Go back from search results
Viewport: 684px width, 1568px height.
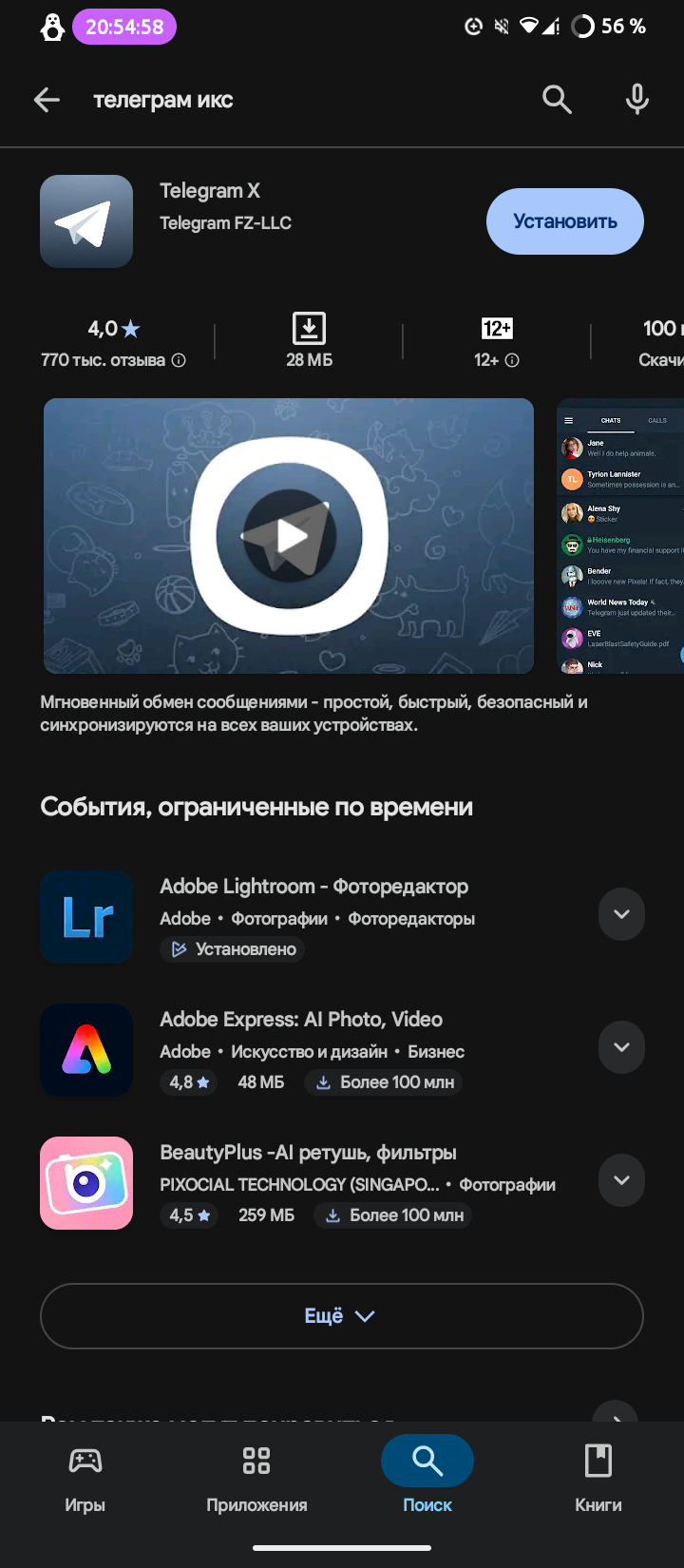point(47,100)
